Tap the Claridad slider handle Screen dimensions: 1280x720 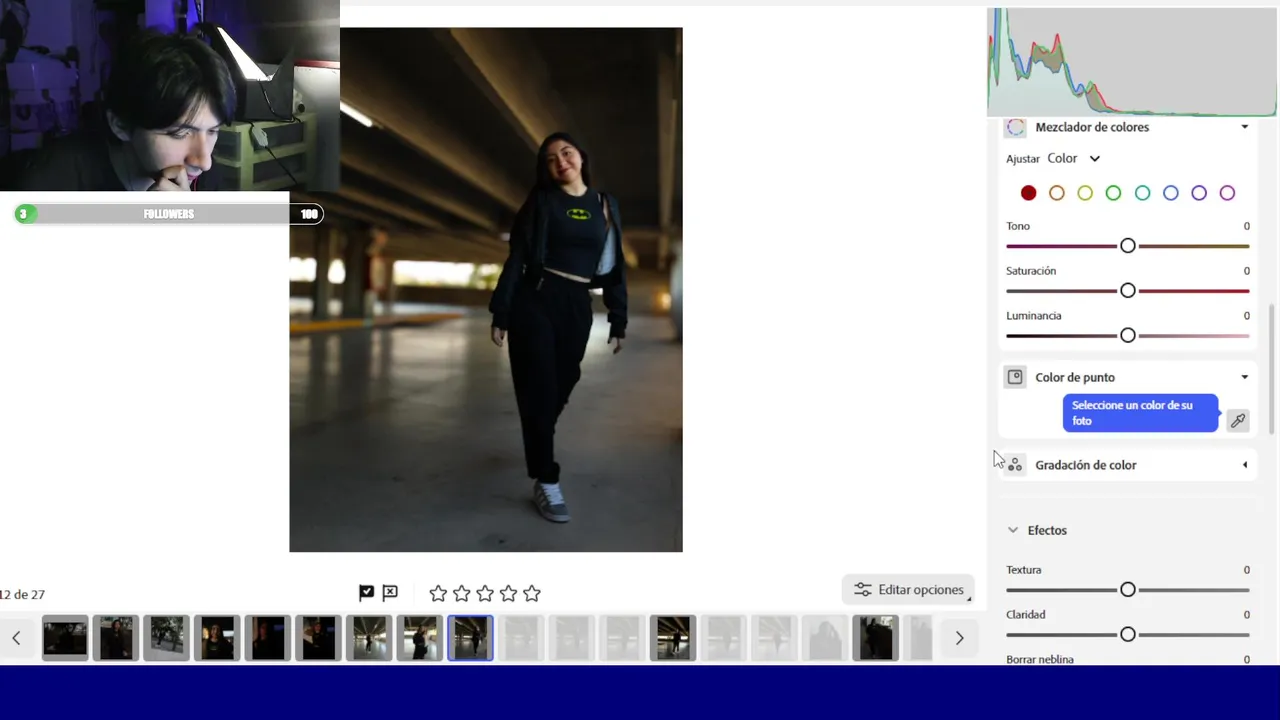click(1128, 635)
